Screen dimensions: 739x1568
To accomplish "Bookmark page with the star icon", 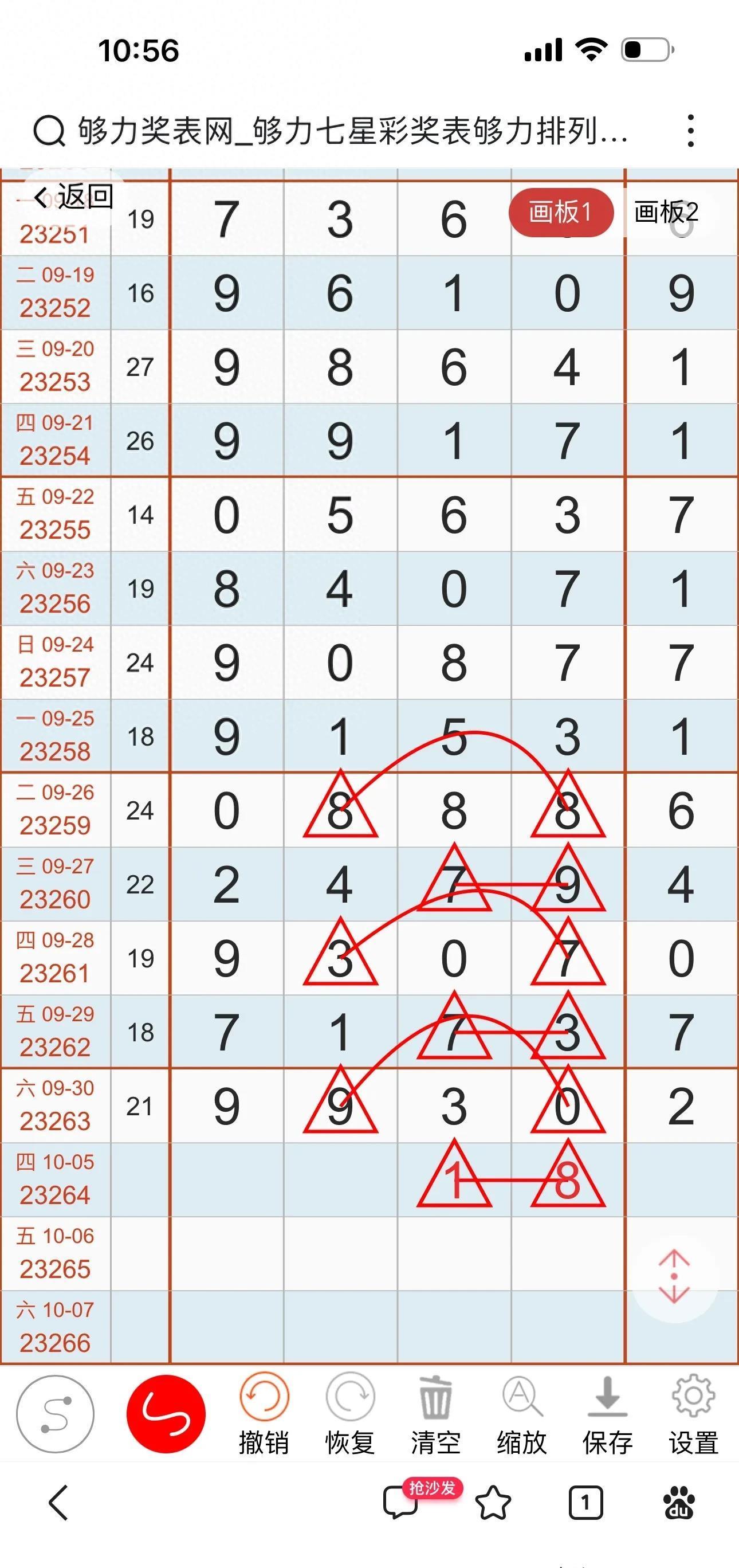I will pyautogui.click(x=493, y=1503).
